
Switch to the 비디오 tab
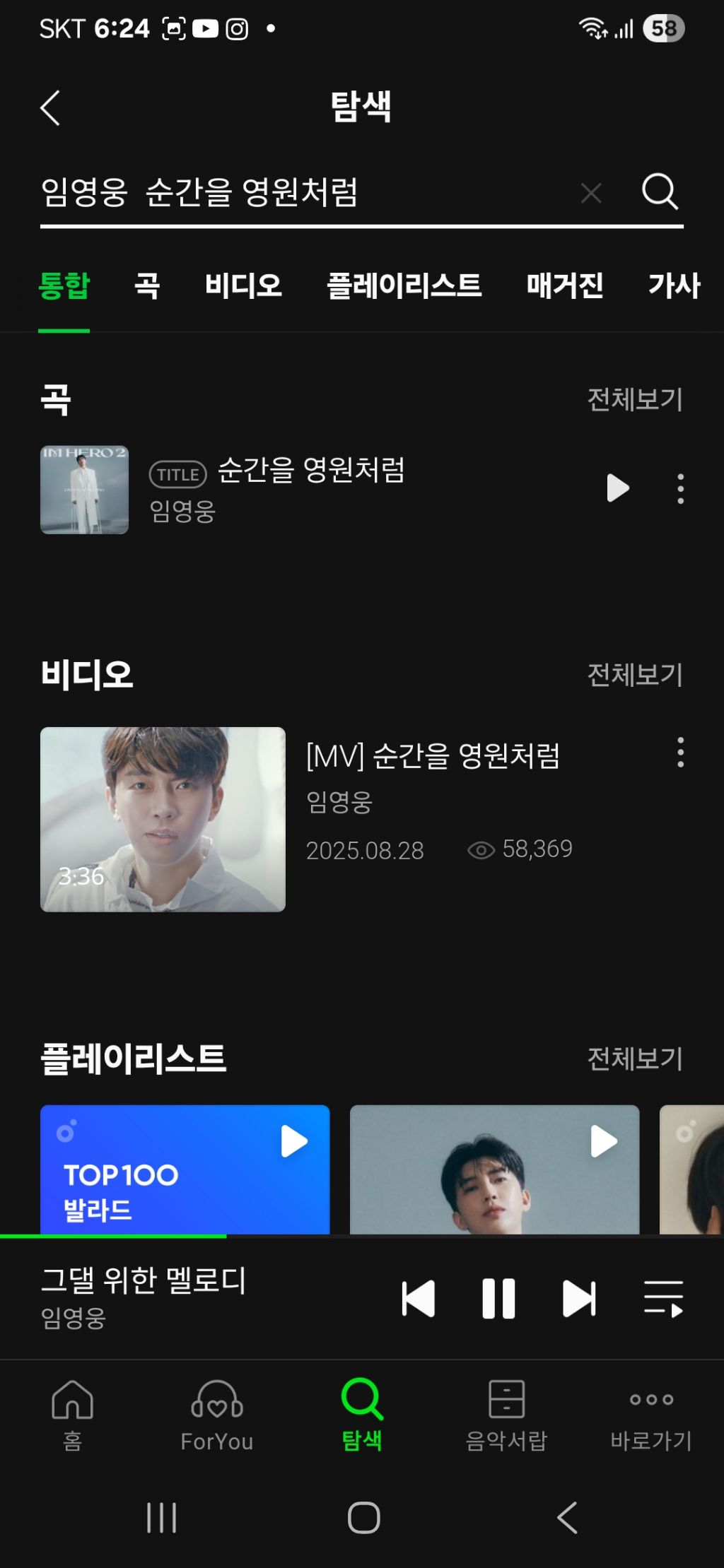coord(243,285)
